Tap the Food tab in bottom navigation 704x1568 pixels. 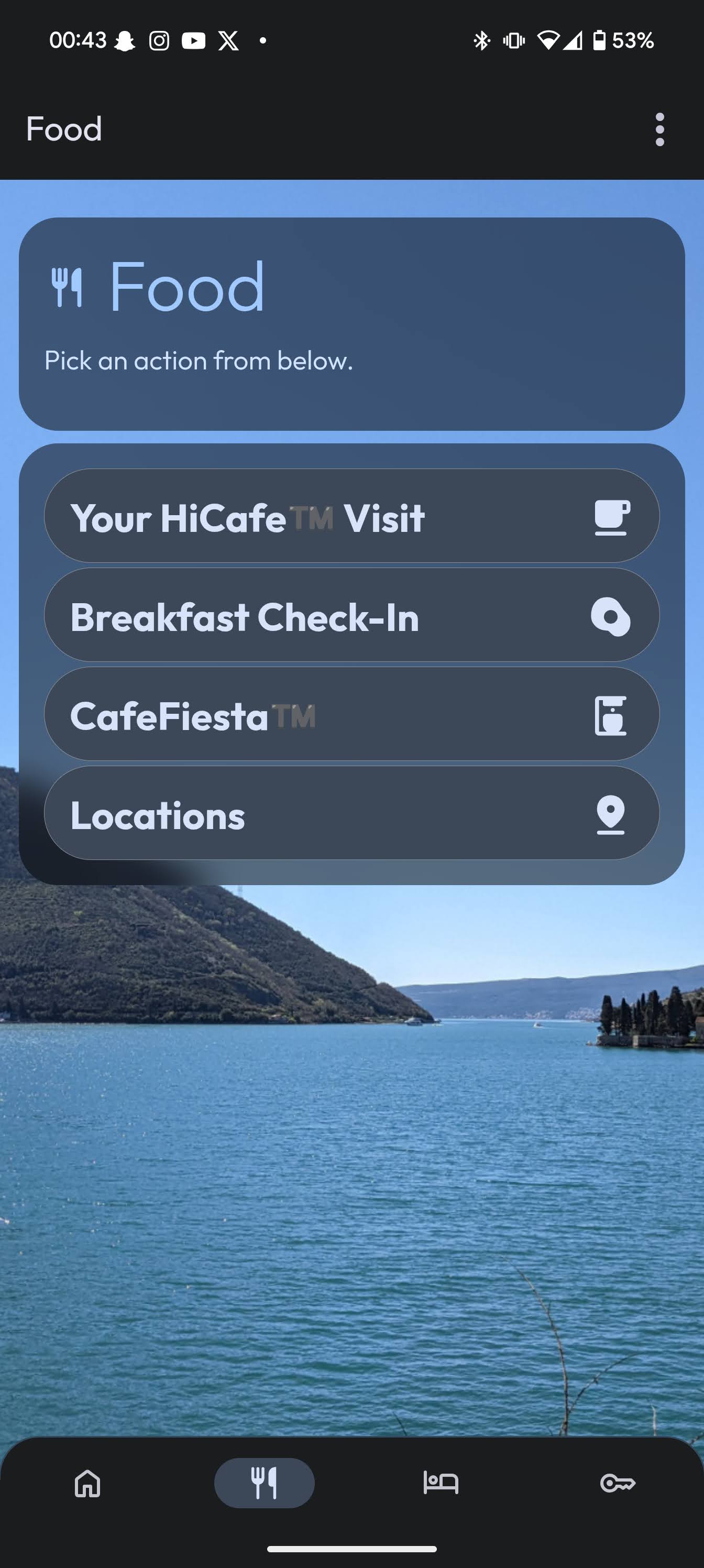[264, 1483]
